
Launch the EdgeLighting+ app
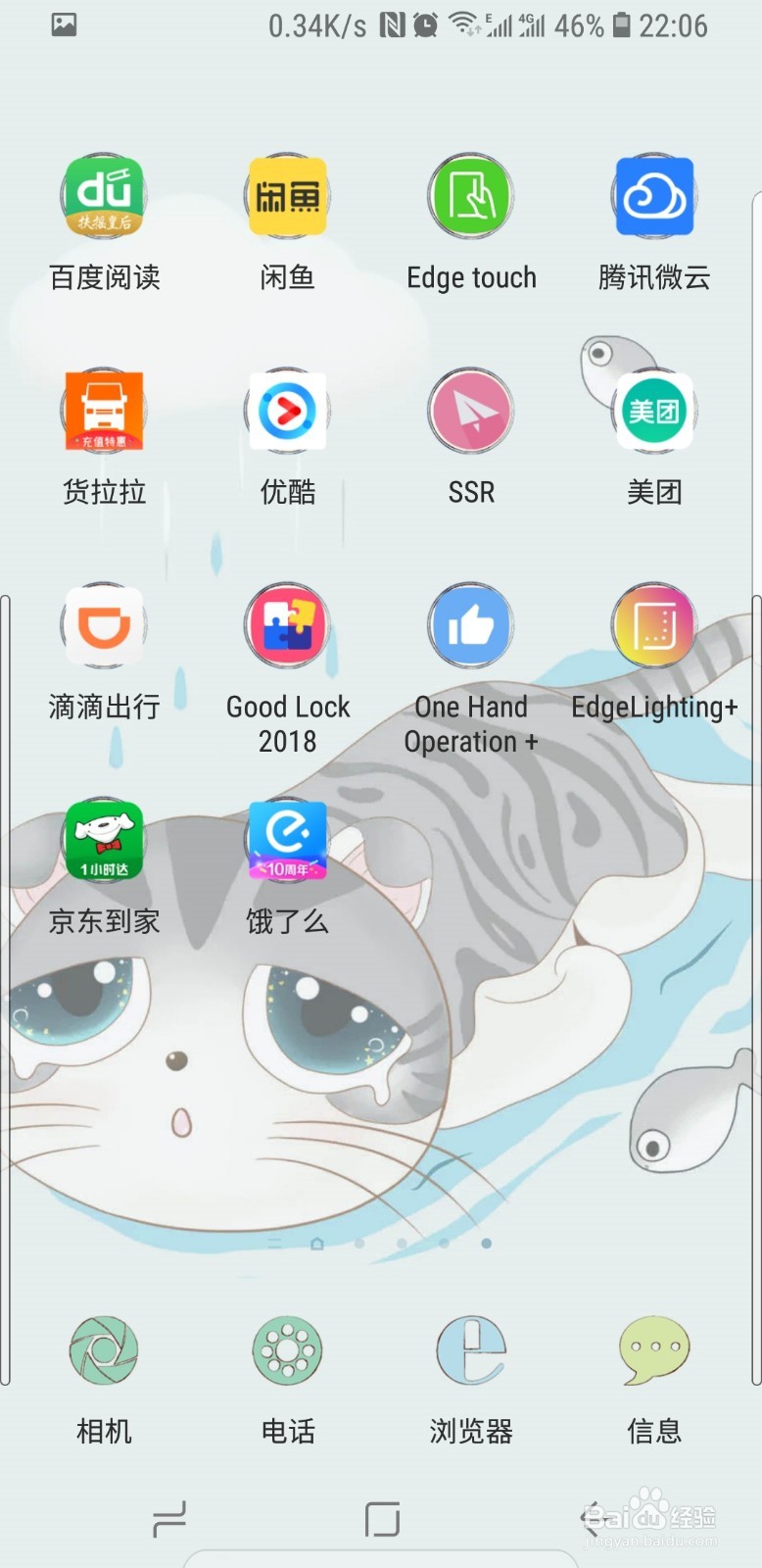654,625
